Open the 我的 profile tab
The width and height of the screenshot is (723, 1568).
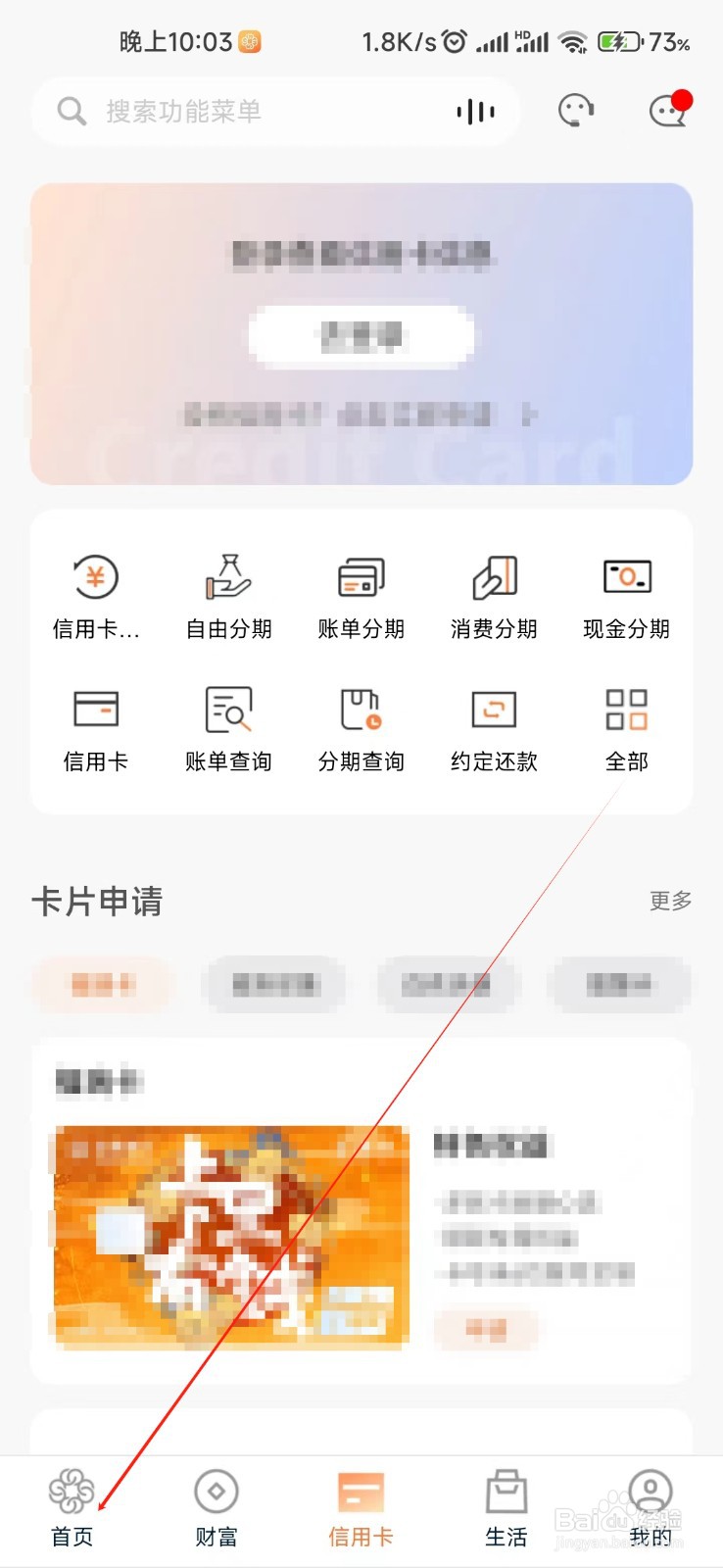pos(650,1509)
